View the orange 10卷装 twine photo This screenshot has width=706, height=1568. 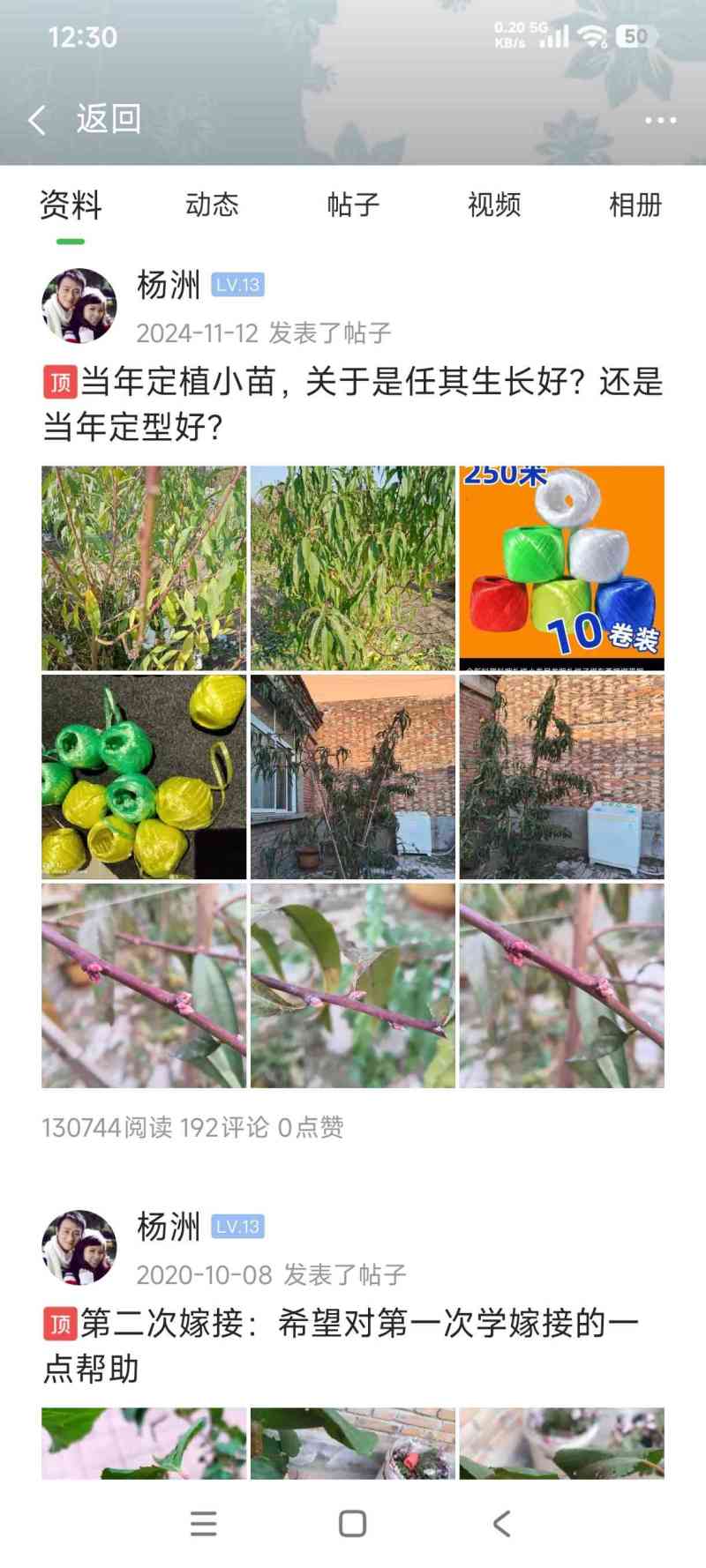(x=561, y=568)
